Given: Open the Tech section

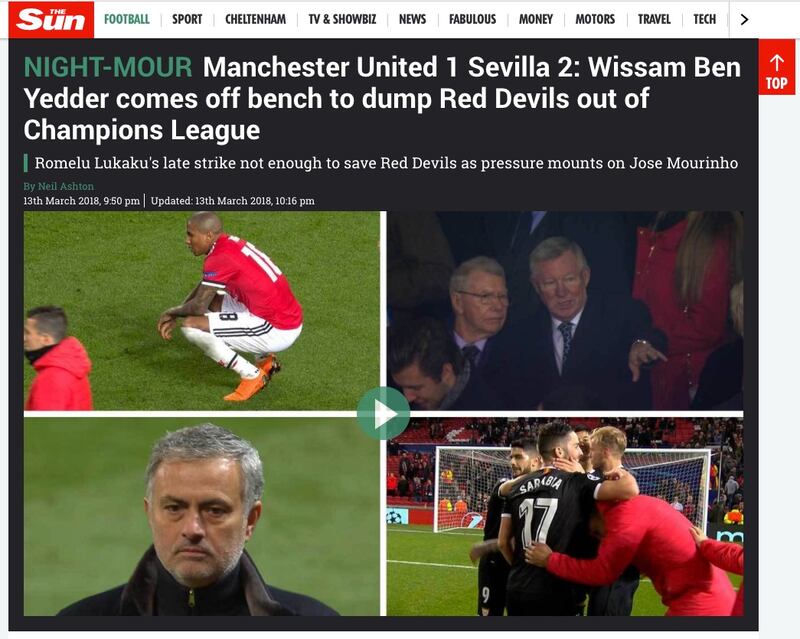Looking at the screenshot, I should 705,19.
